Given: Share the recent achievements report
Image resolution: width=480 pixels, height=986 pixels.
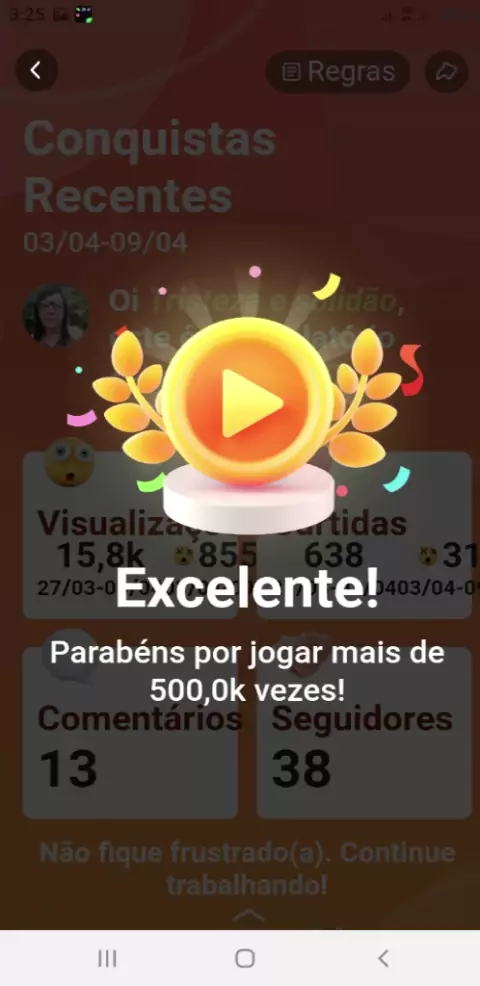Looking at the screenshot, I should tap(446, 72).
